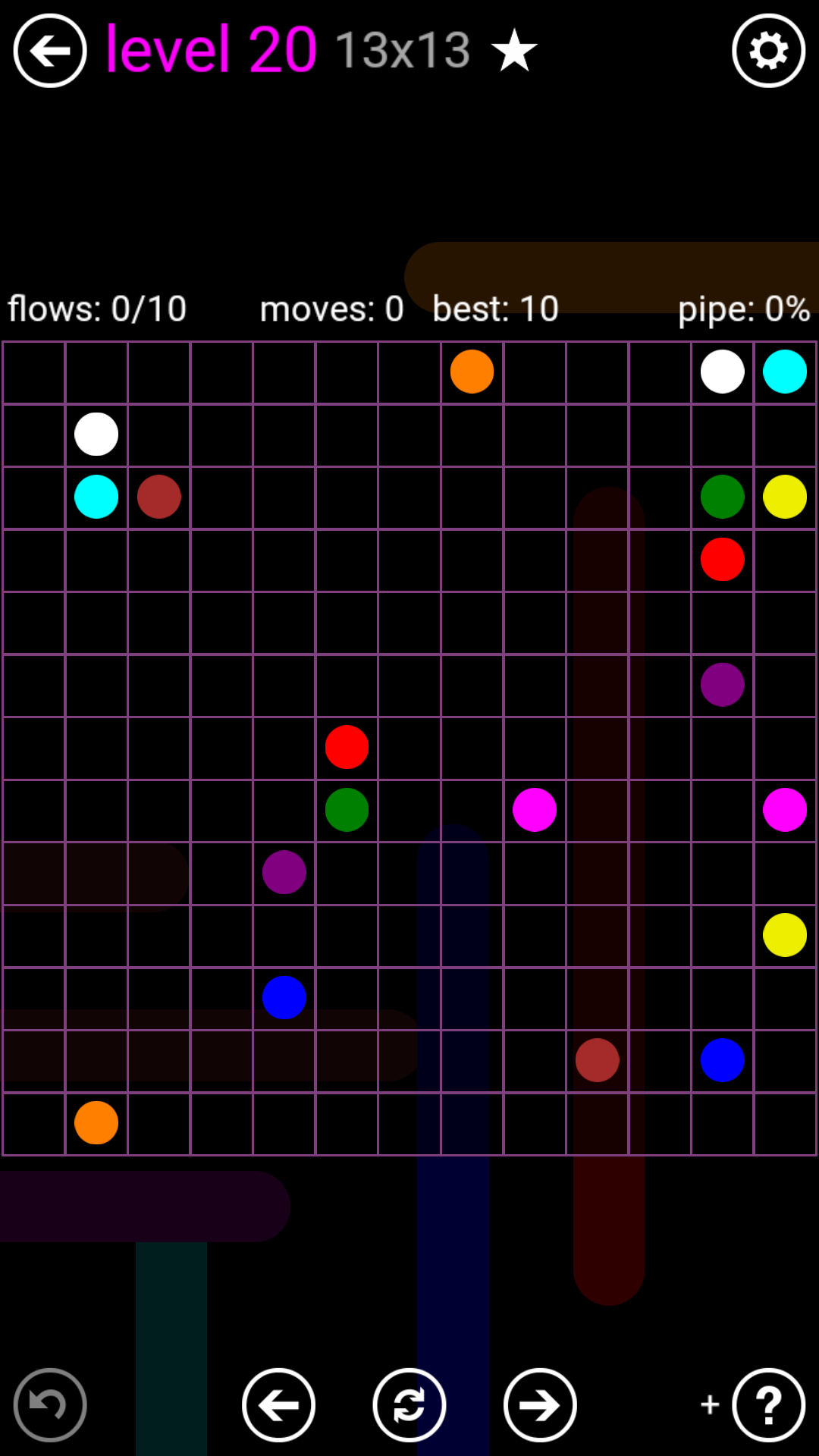Open the settings gear
The image size is (819, 1456).
[768, 51]
